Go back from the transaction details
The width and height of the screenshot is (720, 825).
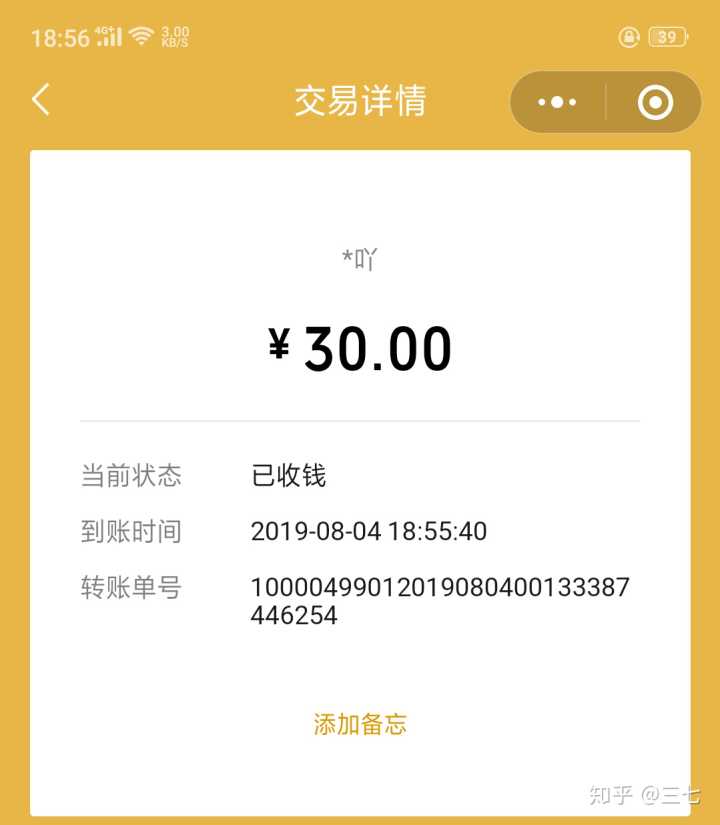point(41,100)
